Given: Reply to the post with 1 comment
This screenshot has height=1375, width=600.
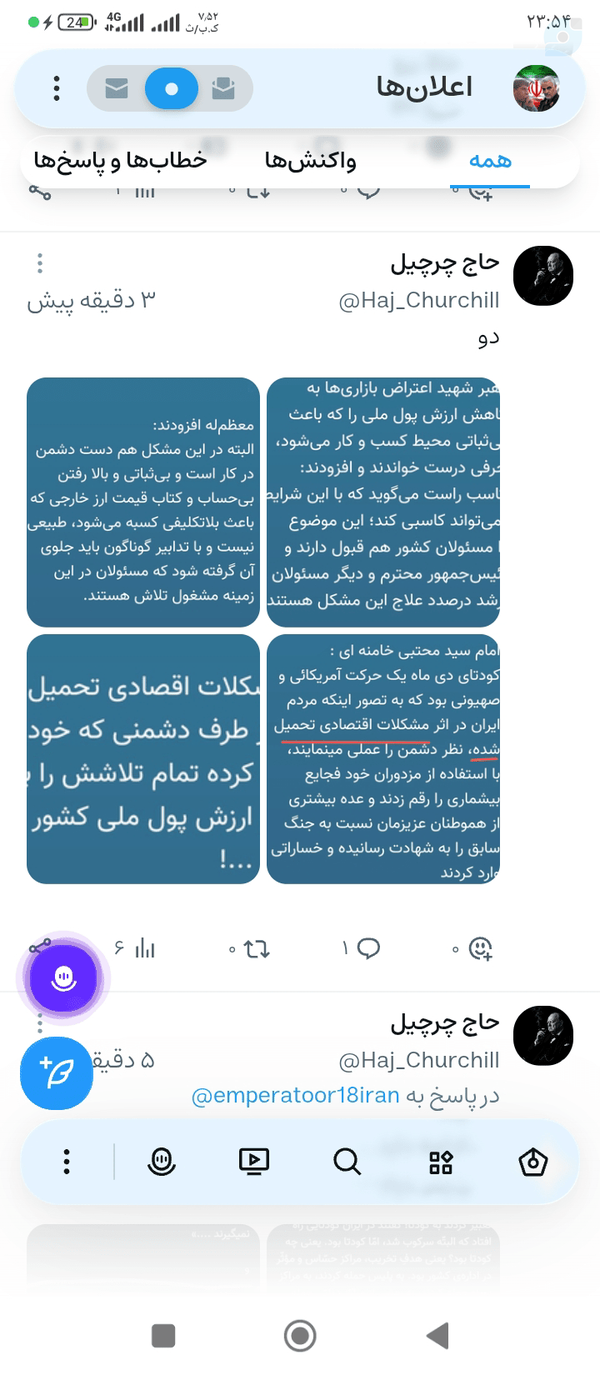Looking at the screenshot, I should pyautogui.click(x=362, y=947).
